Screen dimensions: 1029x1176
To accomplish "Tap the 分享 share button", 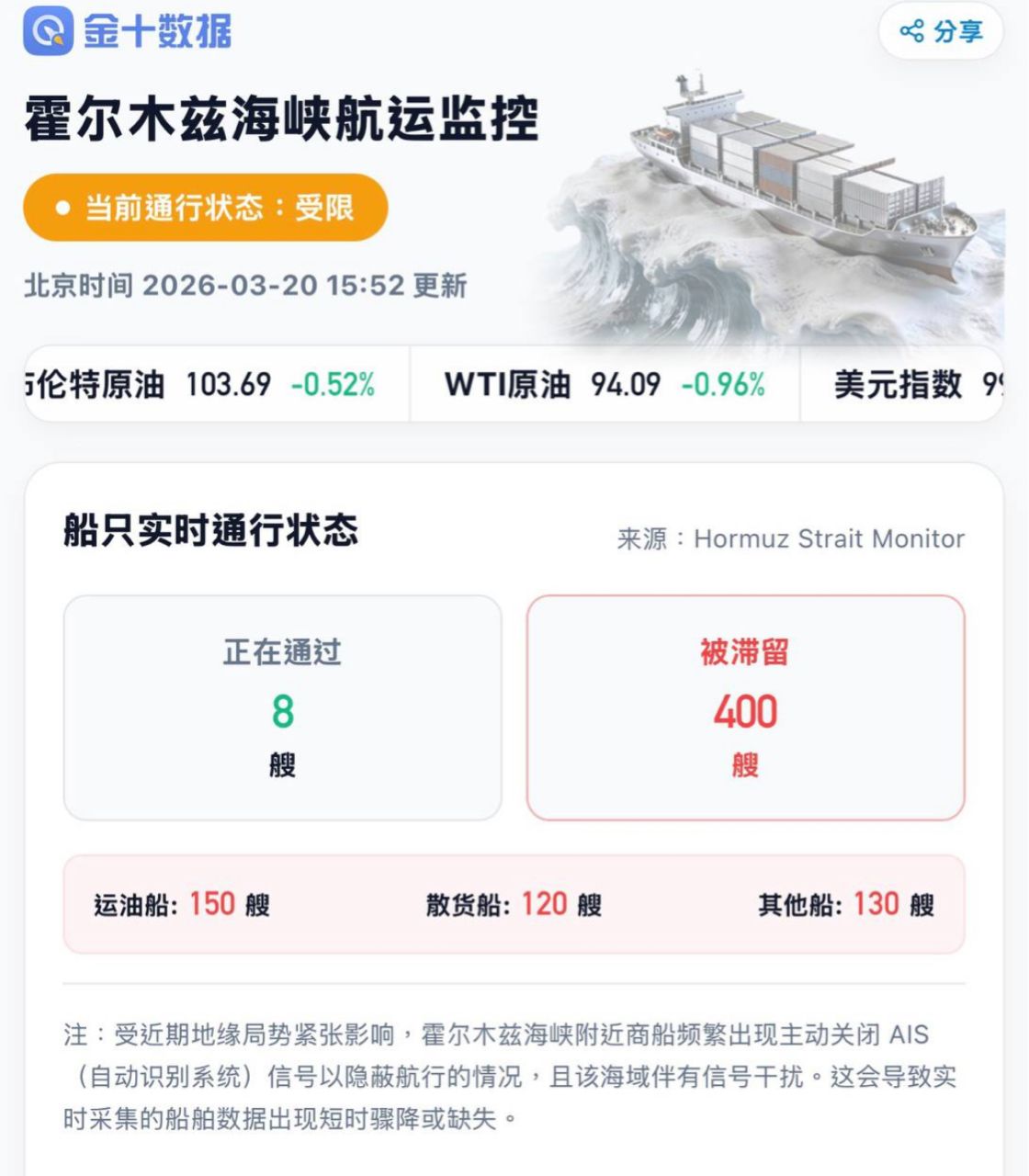I will coord(940,31).
